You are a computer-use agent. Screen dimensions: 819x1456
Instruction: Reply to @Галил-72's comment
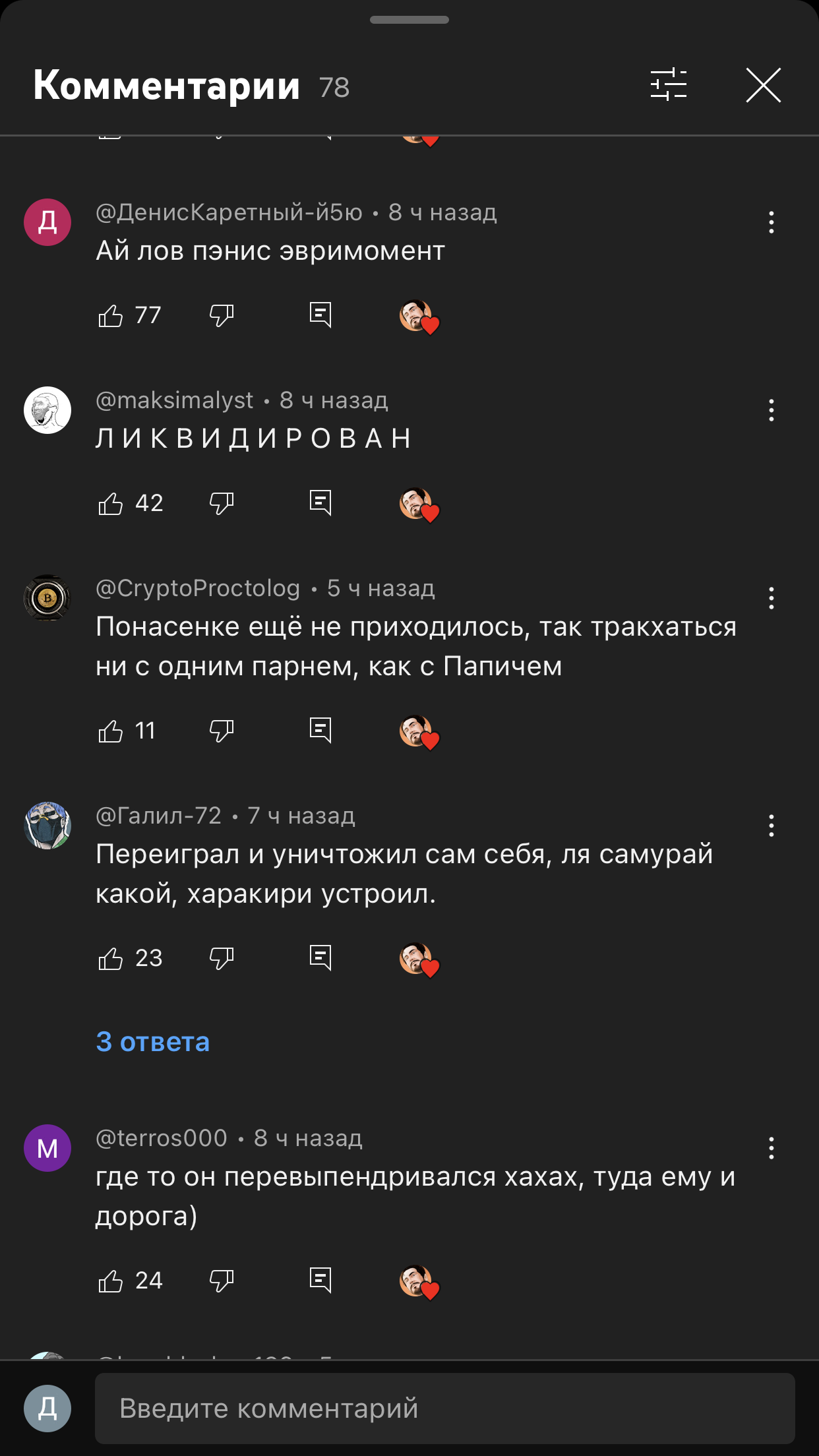(x=320, y=957)
